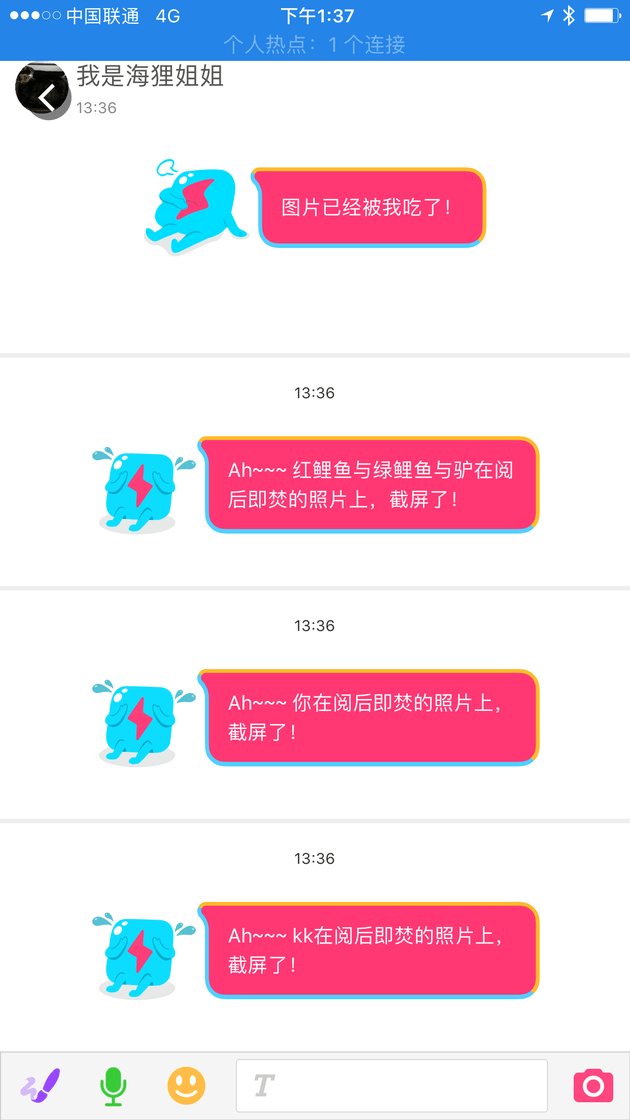Open the doodle brush tool
Screen dimensions: 630x1120
40,1085
